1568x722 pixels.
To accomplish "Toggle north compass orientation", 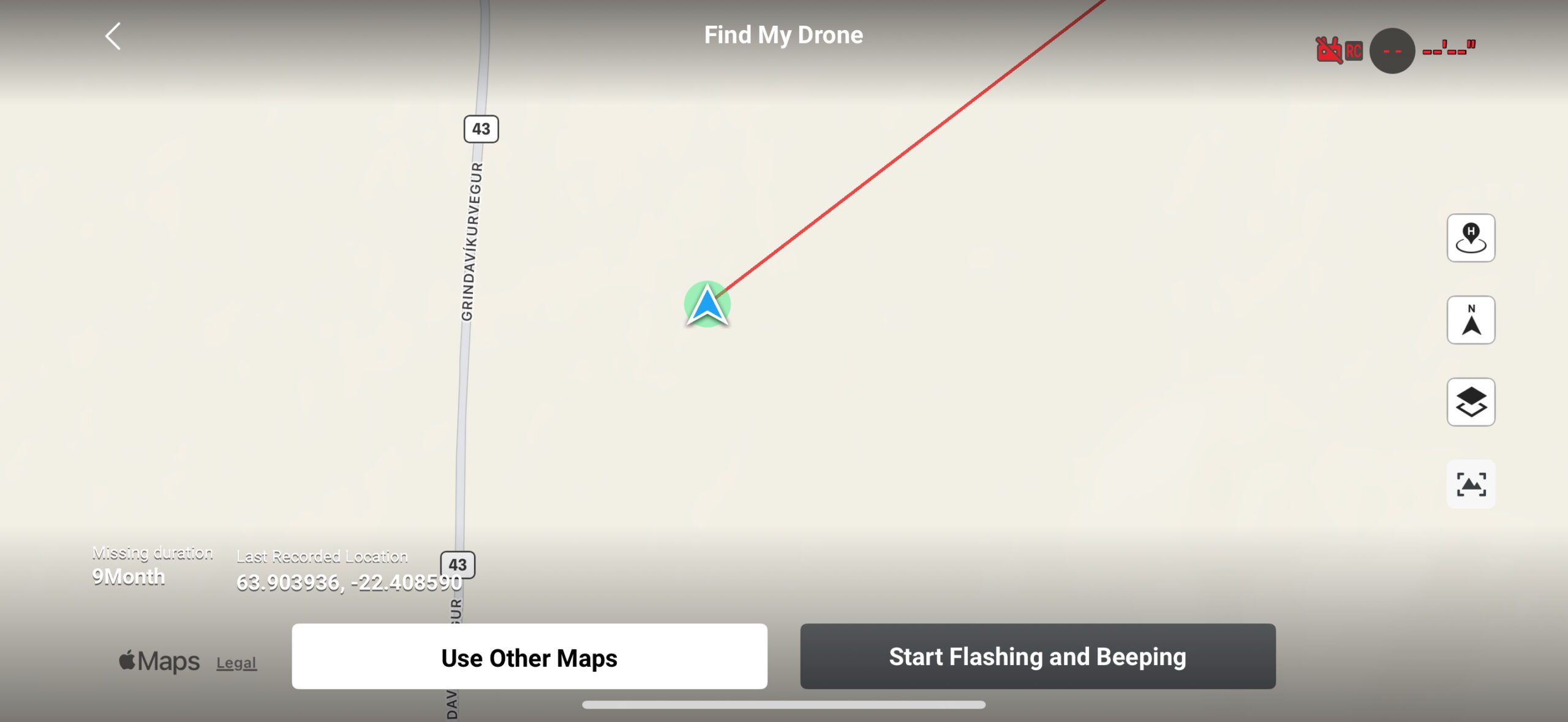I will click(1470, 320).
